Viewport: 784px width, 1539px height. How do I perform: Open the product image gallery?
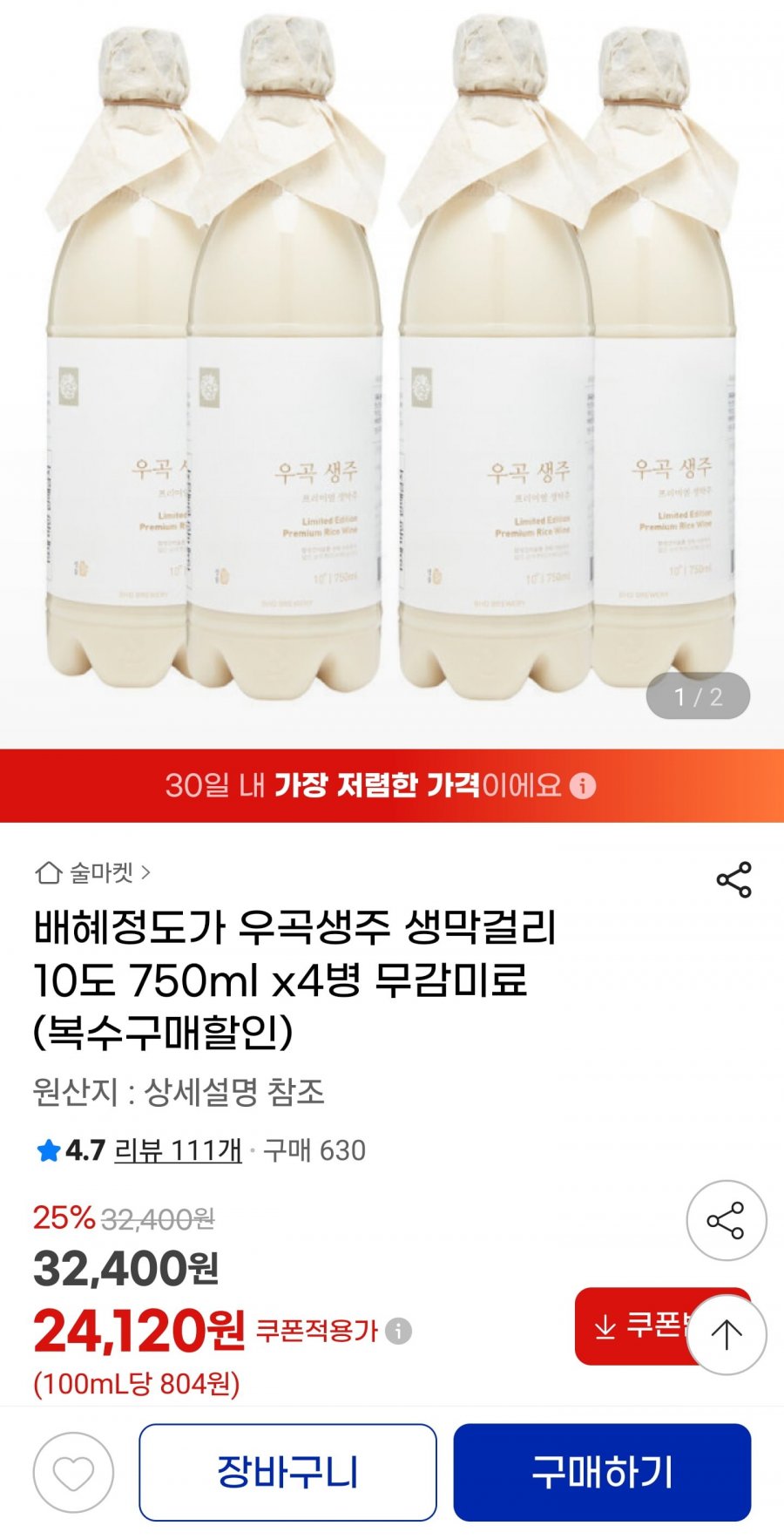pyautogui.click(x=392, y=374)
